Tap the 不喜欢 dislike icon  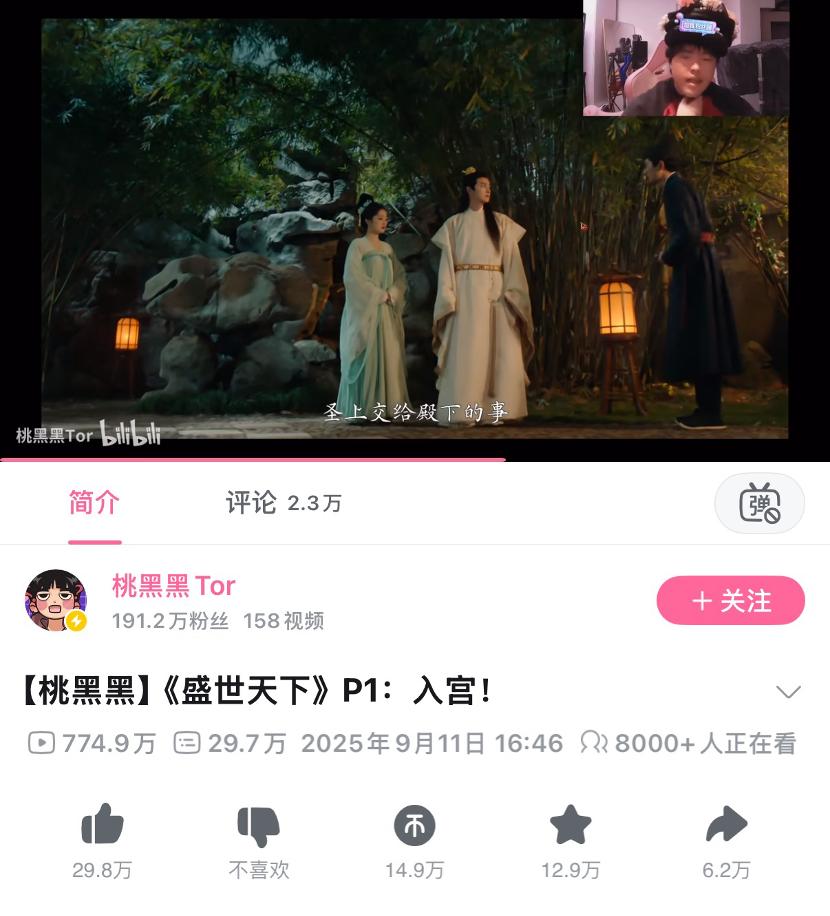pyautogui.click(x=258, y=827)
